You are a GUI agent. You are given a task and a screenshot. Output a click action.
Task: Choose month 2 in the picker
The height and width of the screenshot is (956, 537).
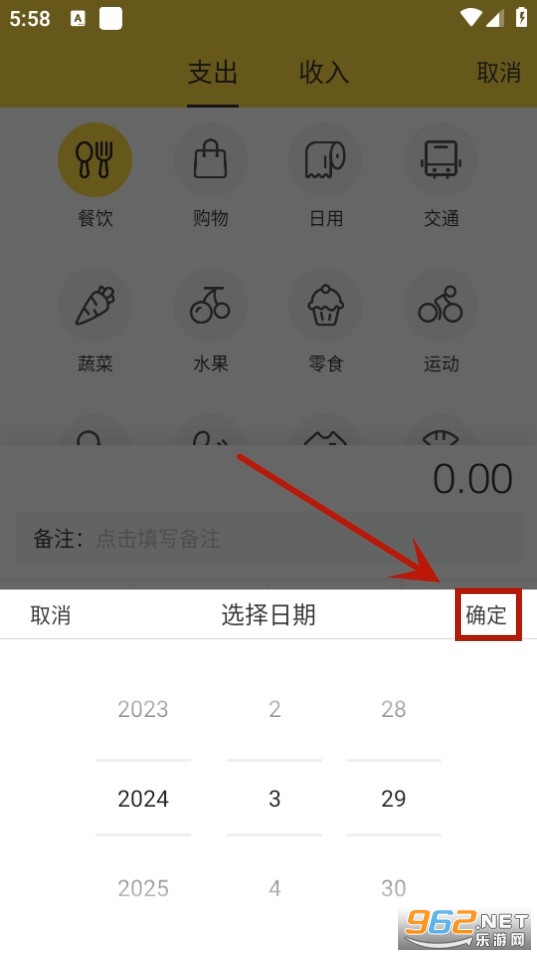point(274,709)
